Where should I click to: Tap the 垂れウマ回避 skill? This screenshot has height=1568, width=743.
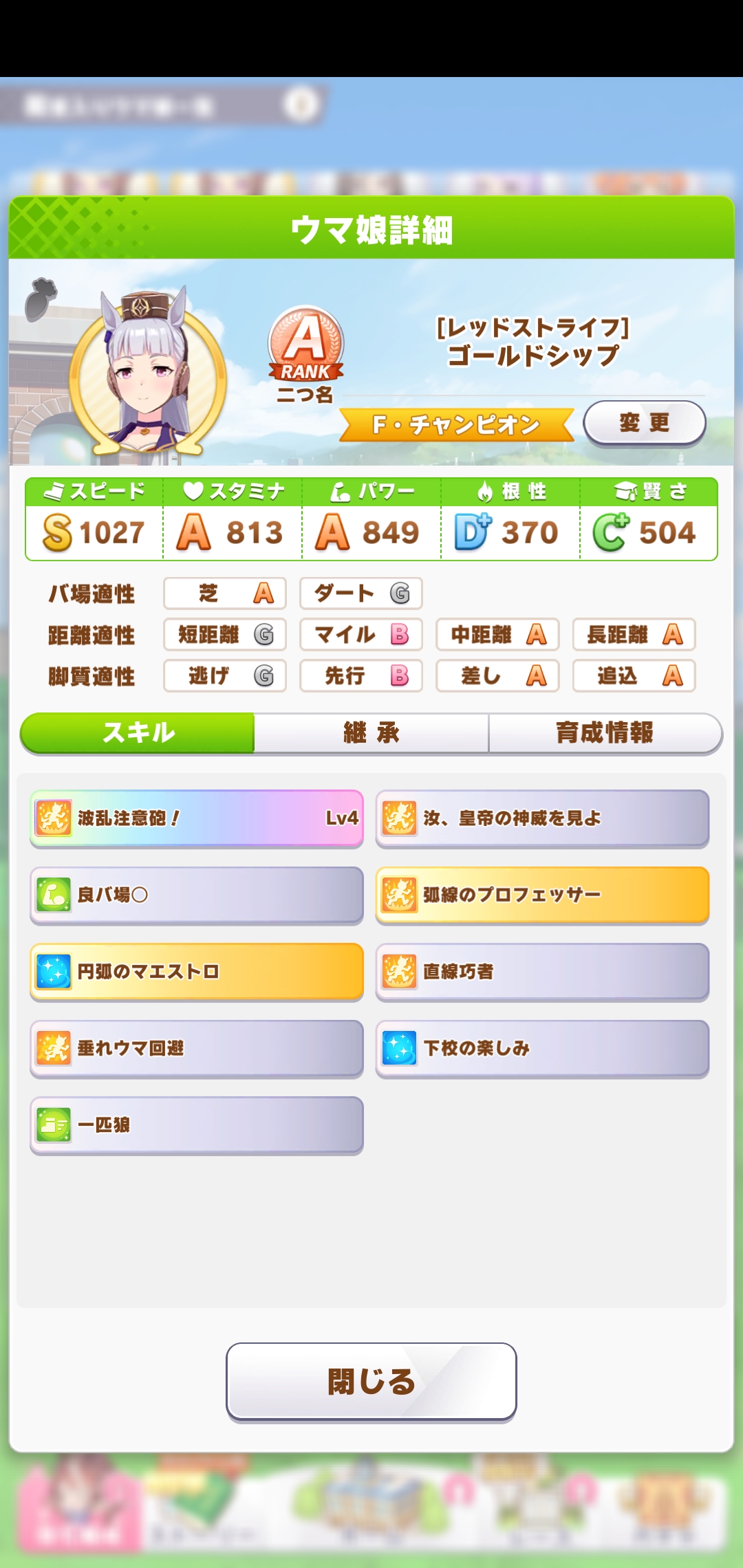(x=197, y=1048)
